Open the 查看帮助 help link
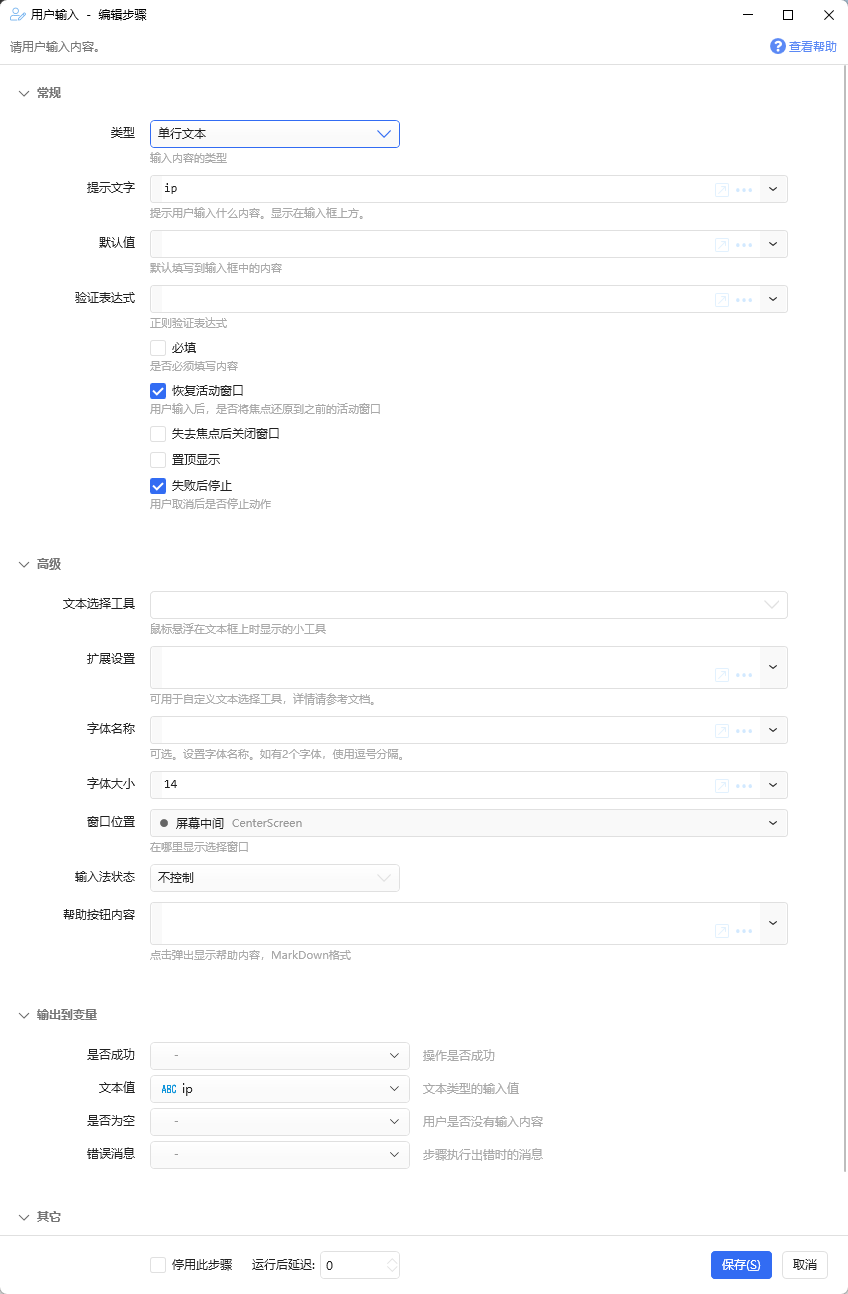 point(803,46)
